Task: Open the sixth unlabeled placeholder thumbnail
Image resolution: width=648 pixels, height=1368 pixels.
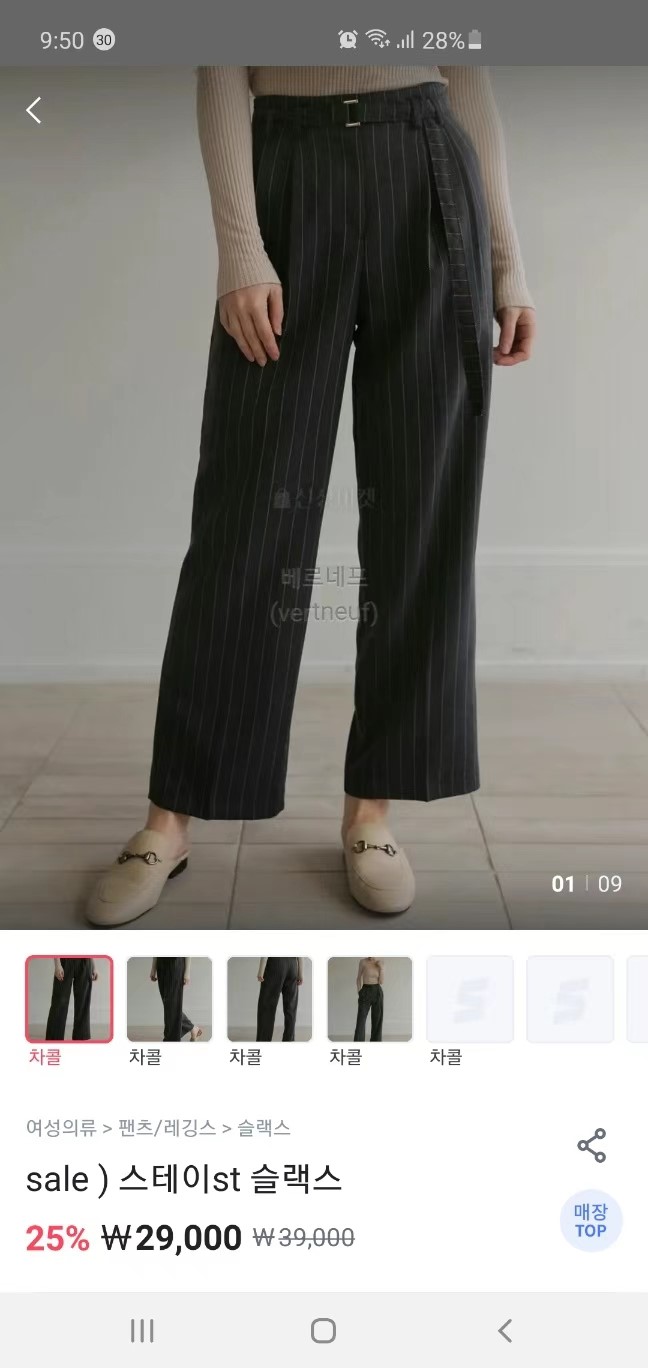Action: pos(569,999)
